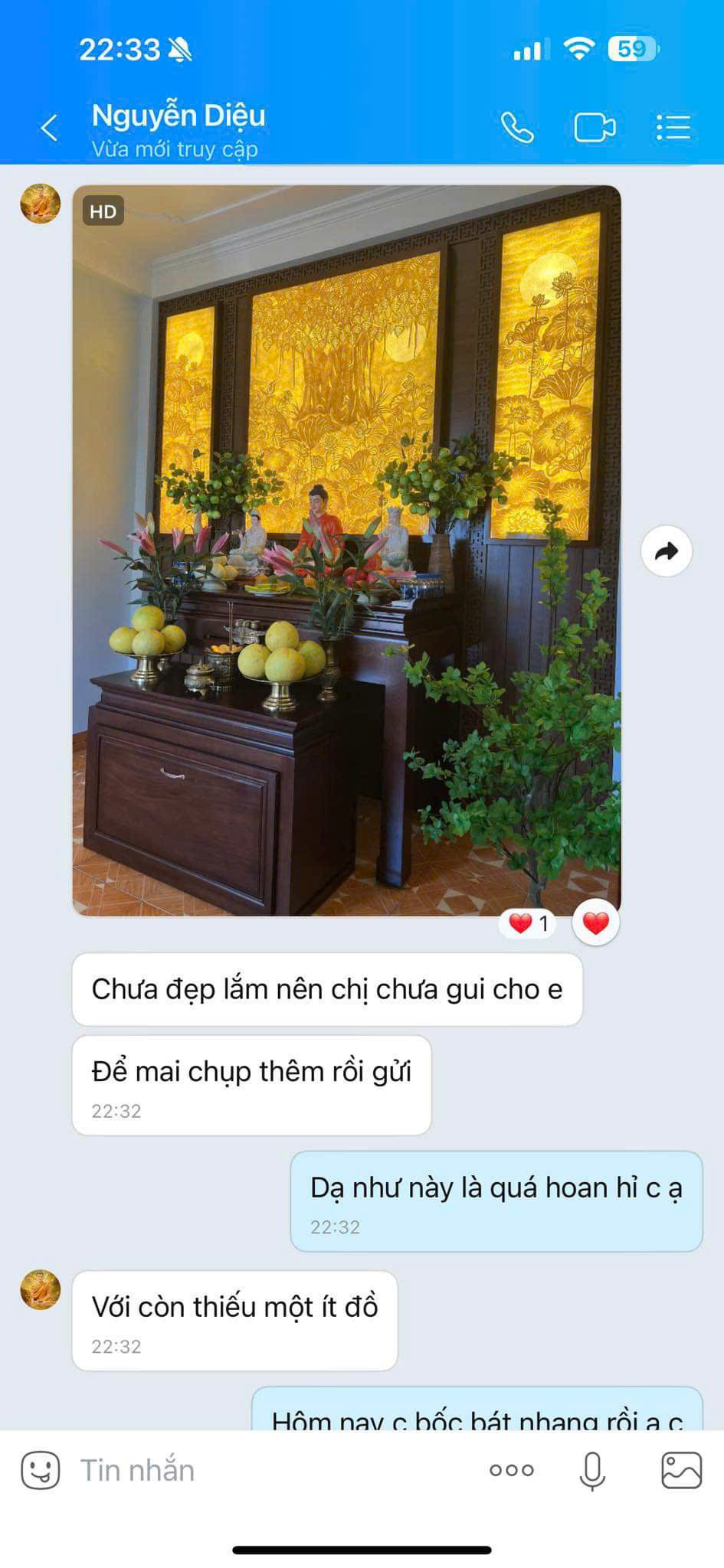Start a voice call with Nguyễn Diệu
This screenshot has width=724, height=1568.
517,127
